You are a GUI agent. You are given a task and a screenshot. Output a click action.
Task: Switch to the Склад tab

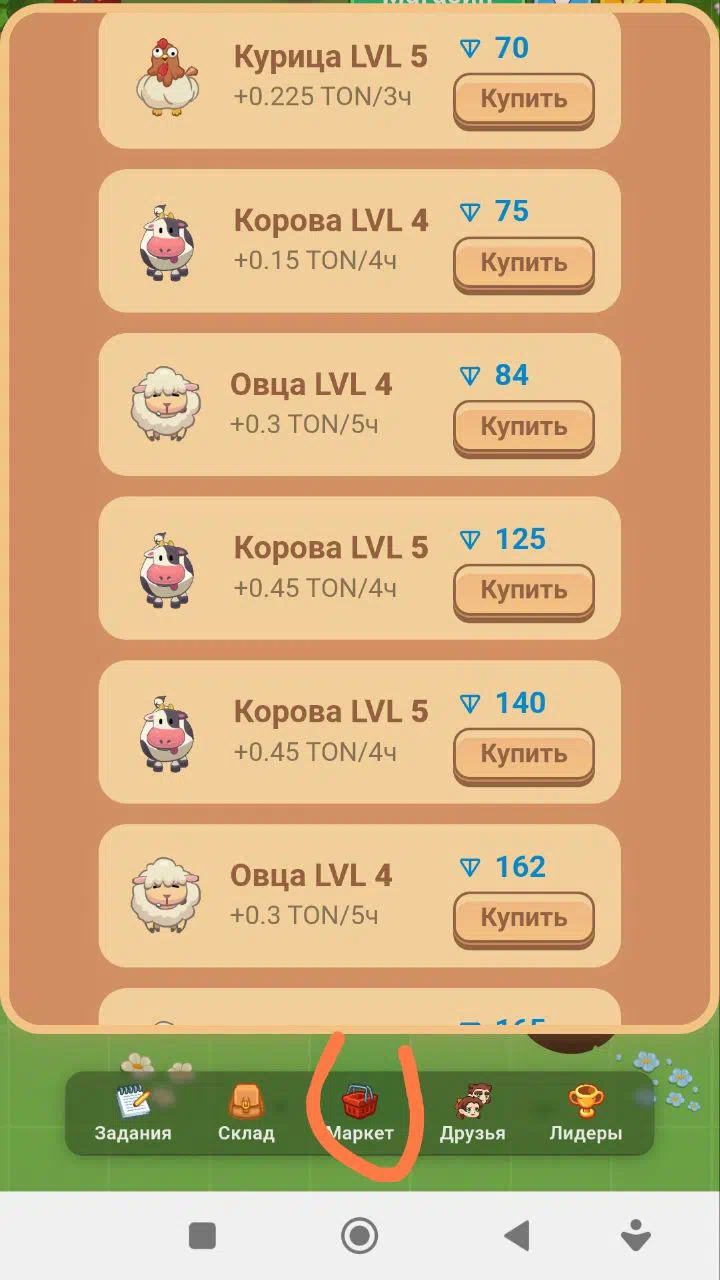(246, 1113)
